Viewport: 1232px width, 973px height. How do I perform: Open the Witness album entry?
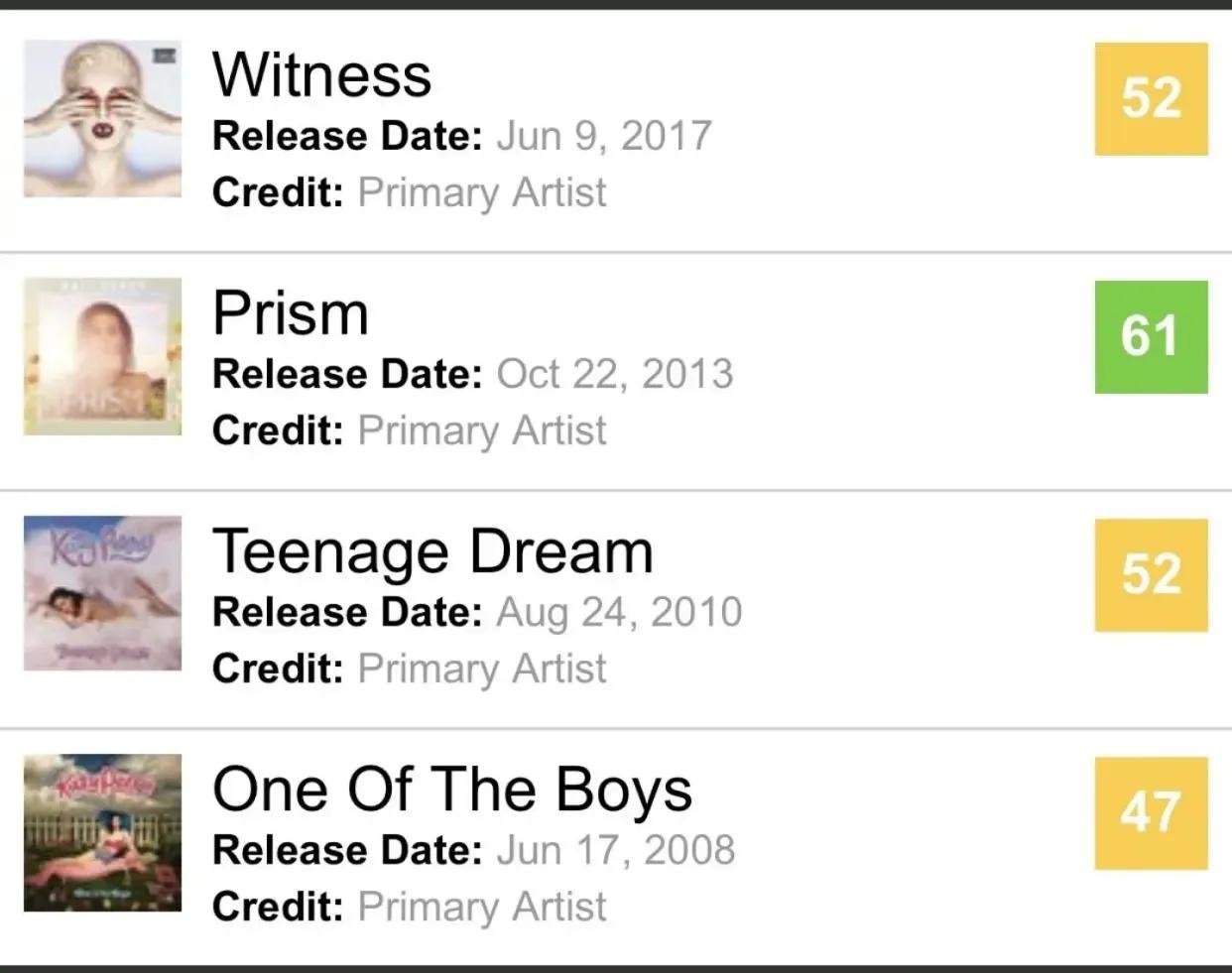pyautogui.click(x=322, y=75)
